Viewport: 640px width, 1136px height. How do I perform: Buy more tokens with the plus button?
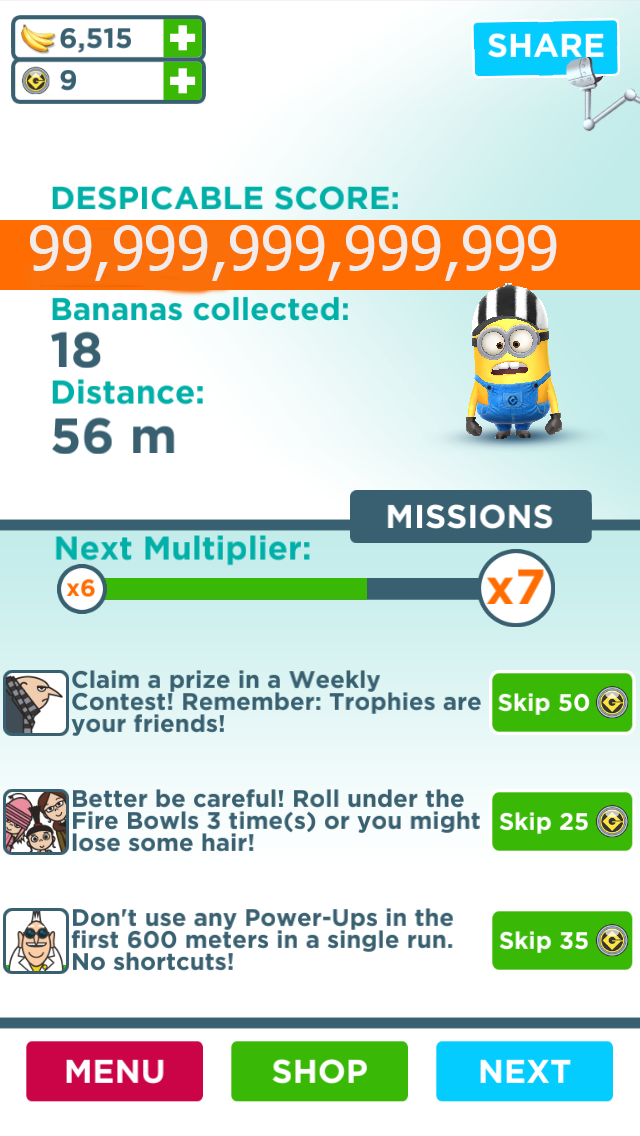pyautogui.click(x=183, y=81)
